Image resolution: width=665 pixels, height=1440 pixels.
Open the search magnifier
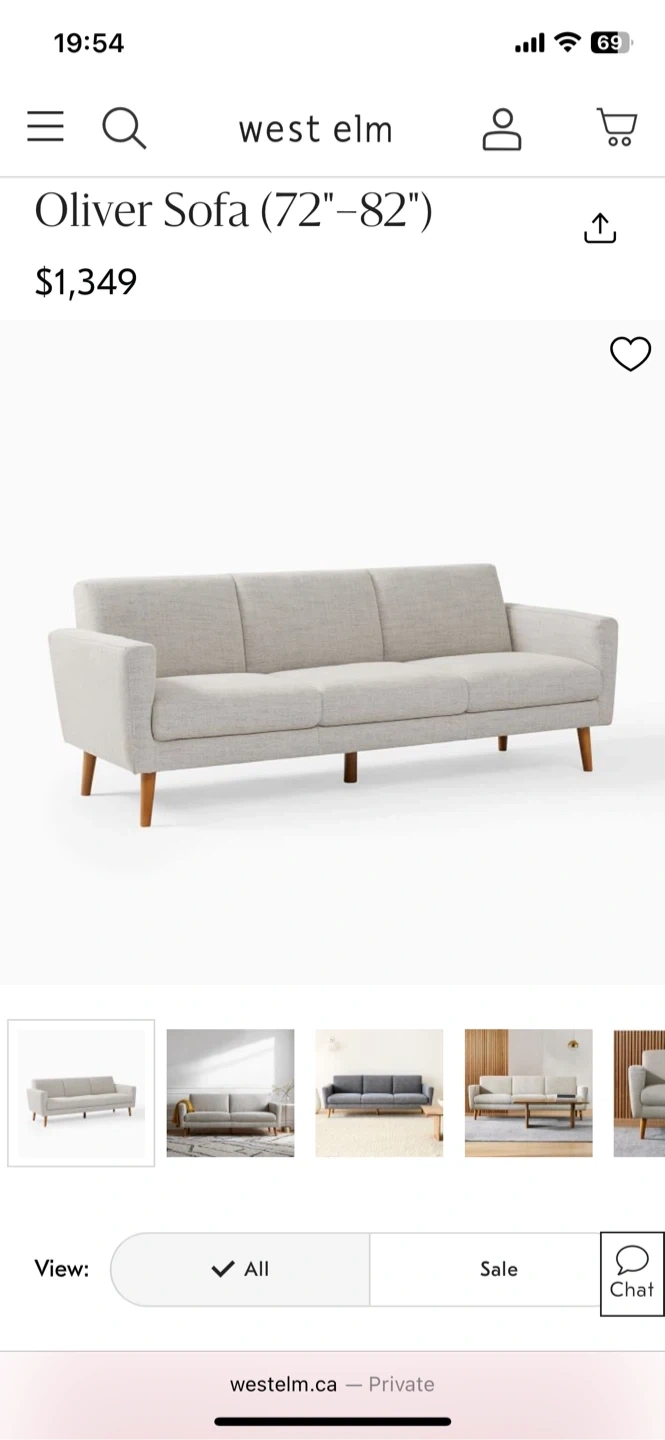click(x=124, y=128)
